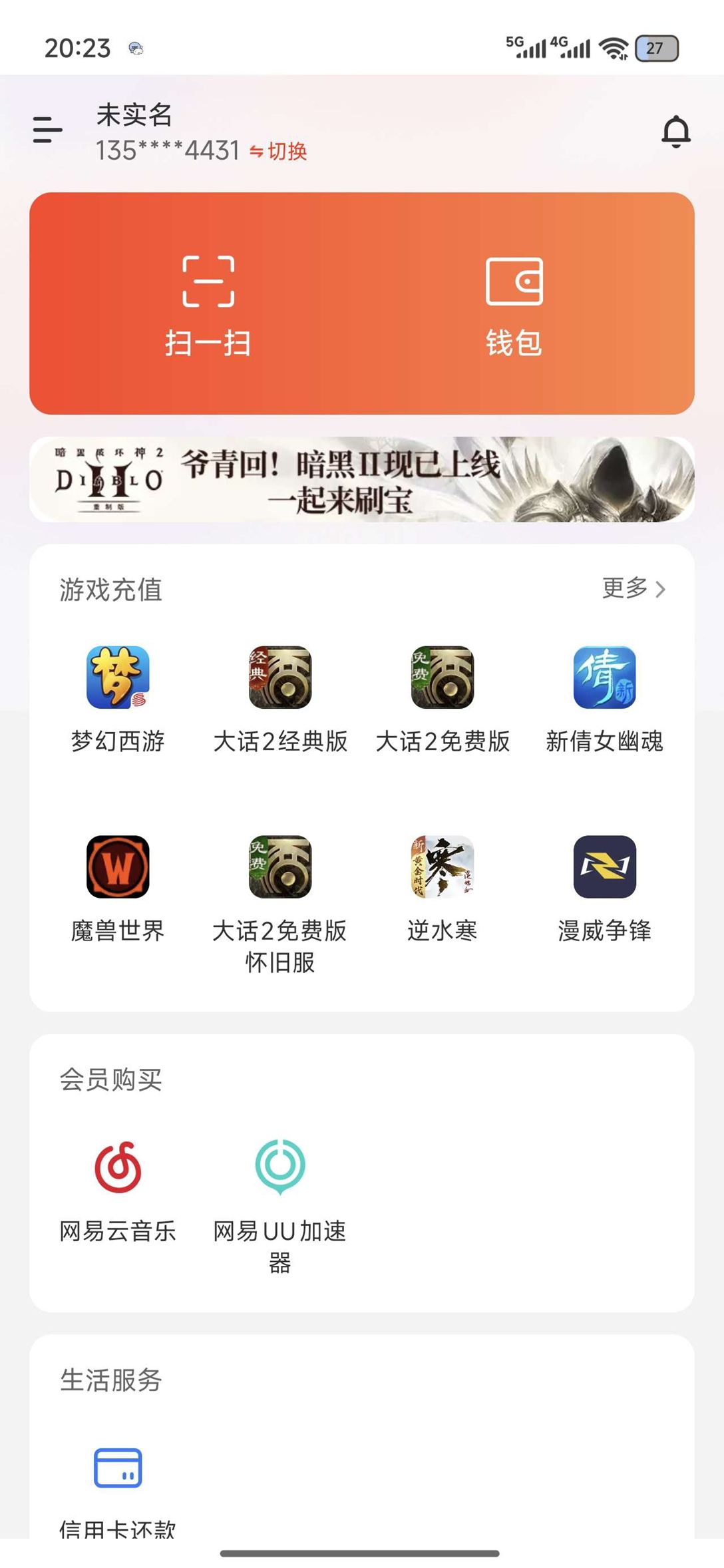The height and width of the screenshot is (1568, 724).
Task: Open 大话2免费版怀旧服 recharge
Action: pyautogui.click(x=280, y=898)
